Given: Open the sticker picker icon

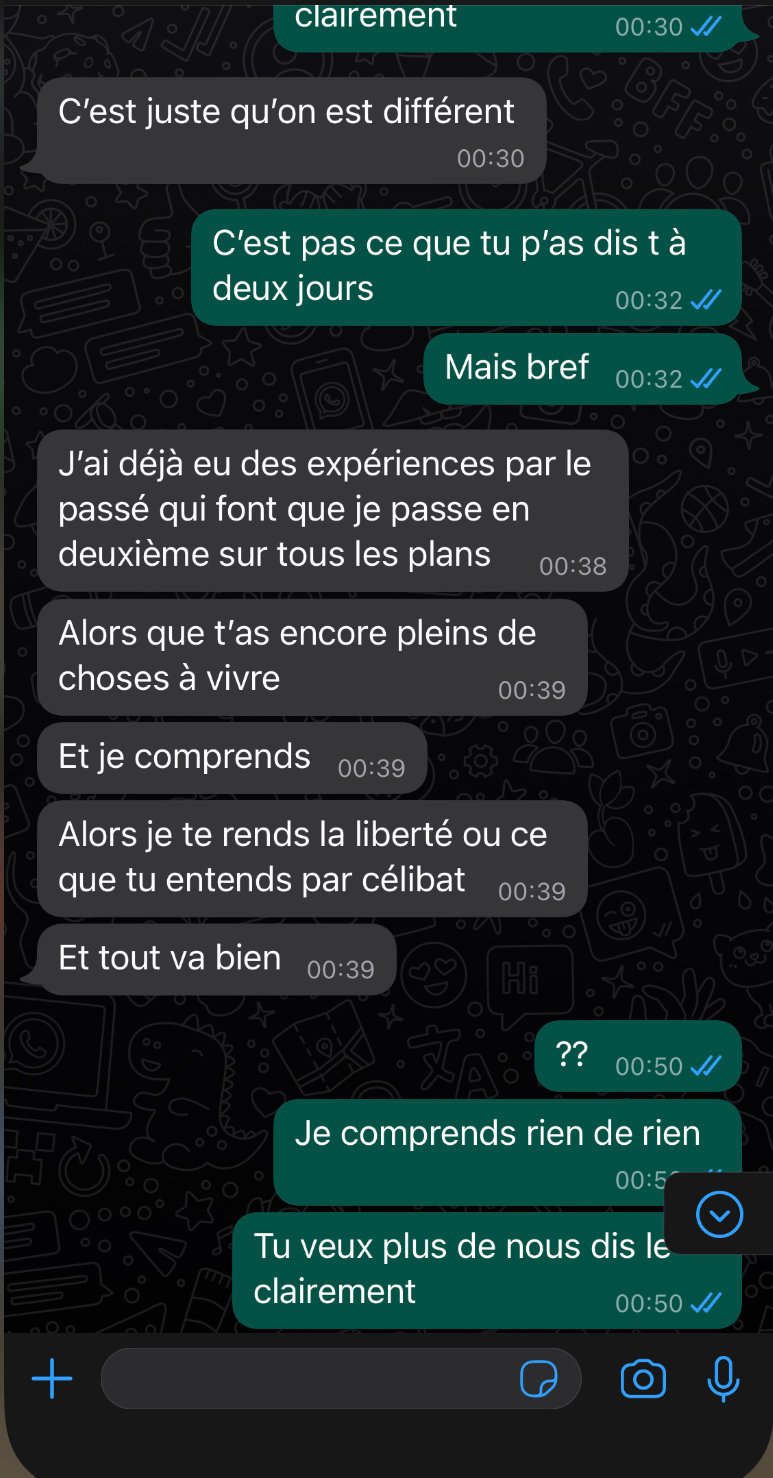Looking at the screenshot, I should 539,1381.
